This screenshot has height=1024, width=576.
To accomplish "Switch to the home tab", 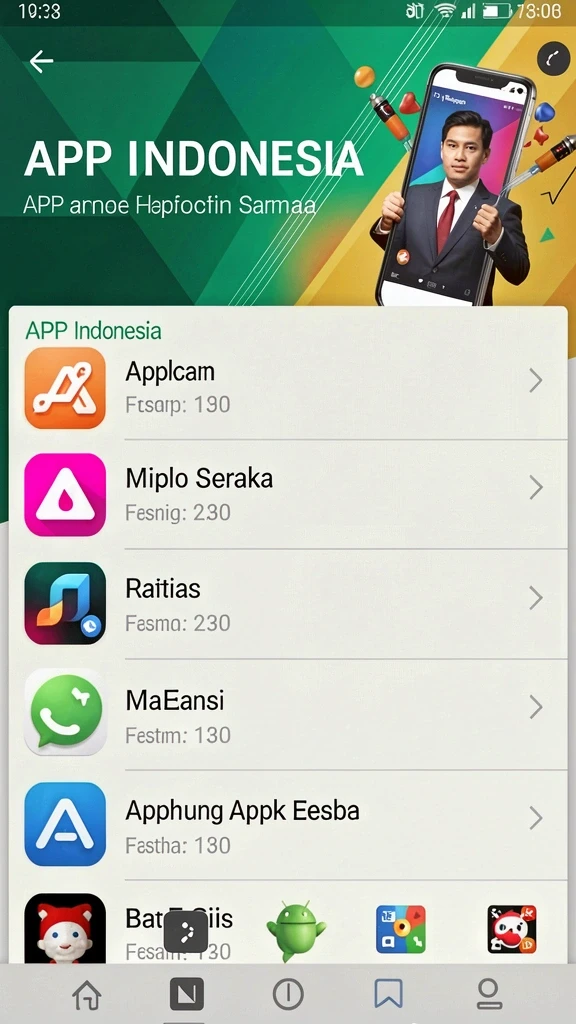I will (x=87, y=995).
